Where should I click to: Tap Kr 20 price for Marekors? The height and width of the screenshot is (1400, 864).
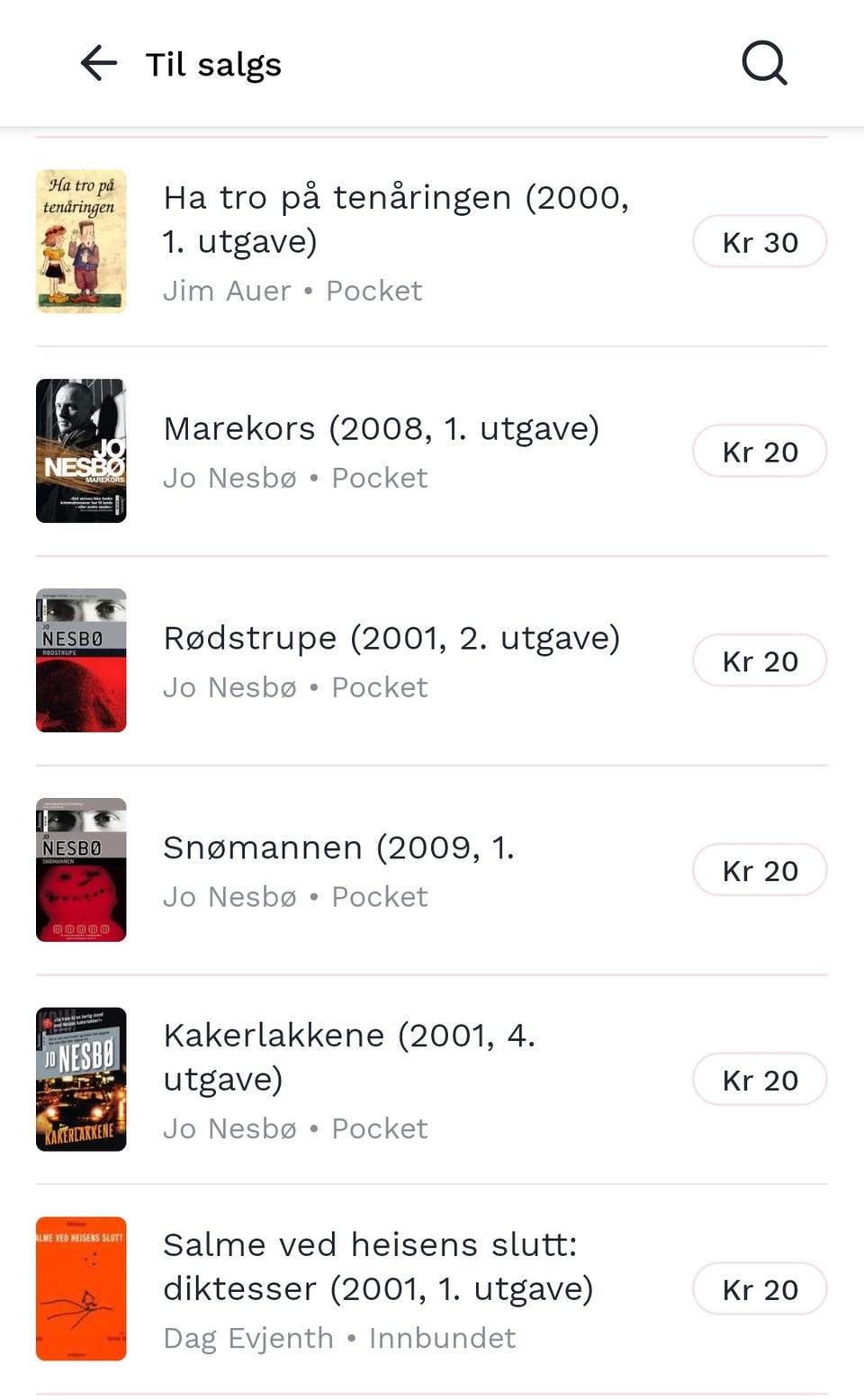pyautogui.click(x=760, y=452)
